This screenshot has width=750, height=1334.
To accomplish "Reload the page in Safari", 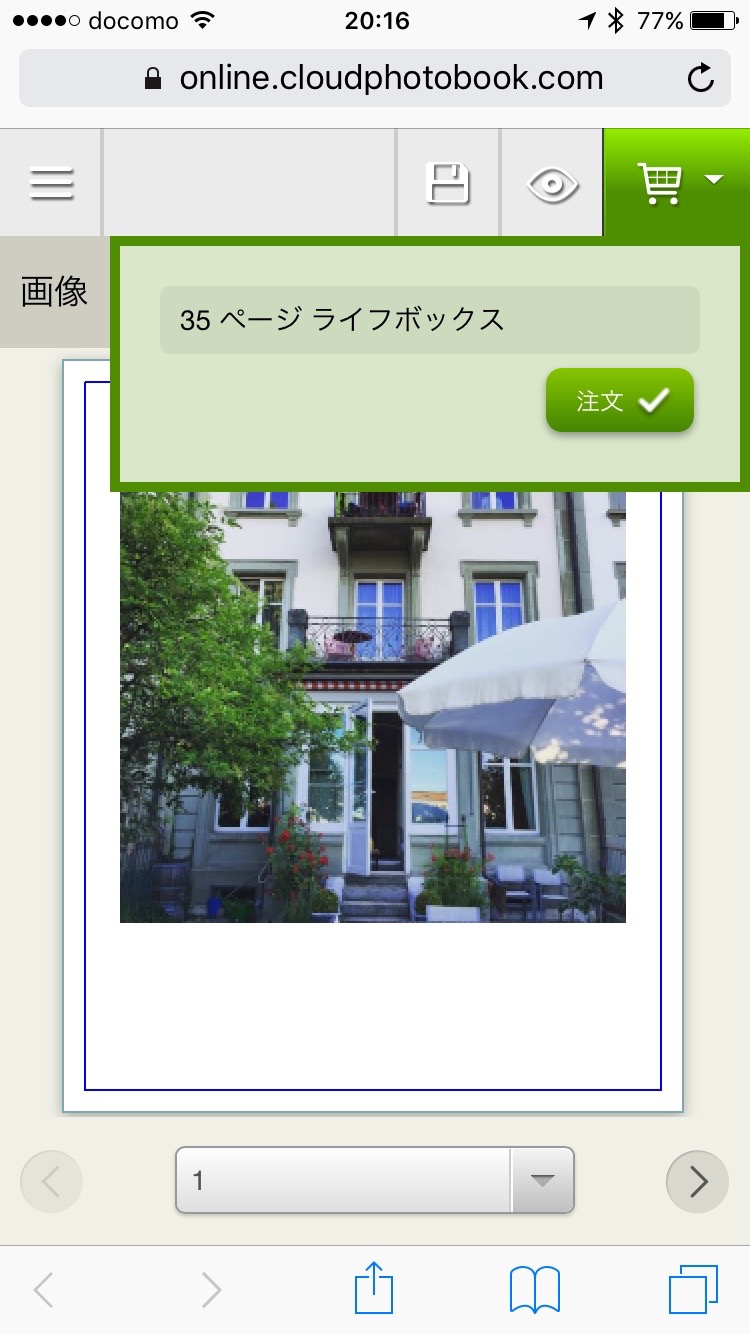I will [701, 78].
